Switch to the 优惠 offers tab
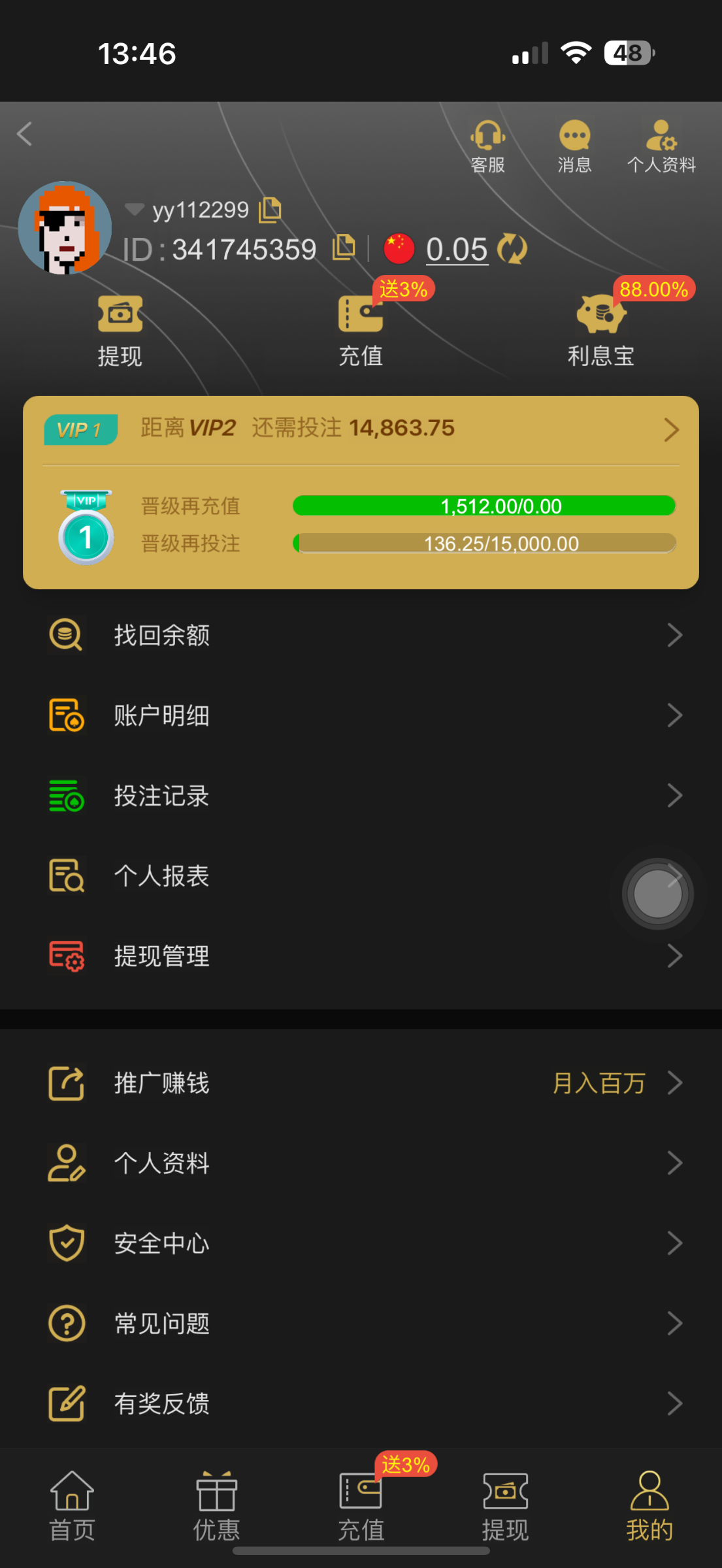The width and height of the screenshot is (722, 1568). 216,1506
